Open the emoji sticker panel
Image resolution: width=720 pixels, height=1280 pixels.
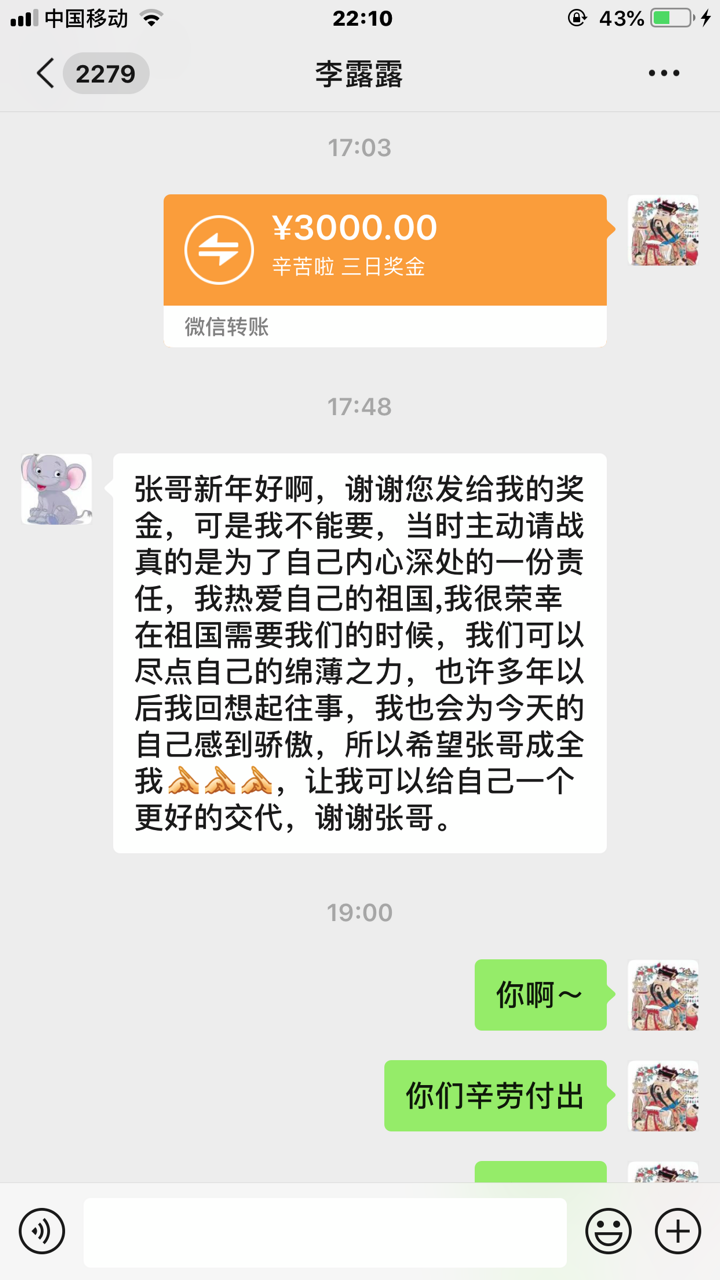point(608,1231)
